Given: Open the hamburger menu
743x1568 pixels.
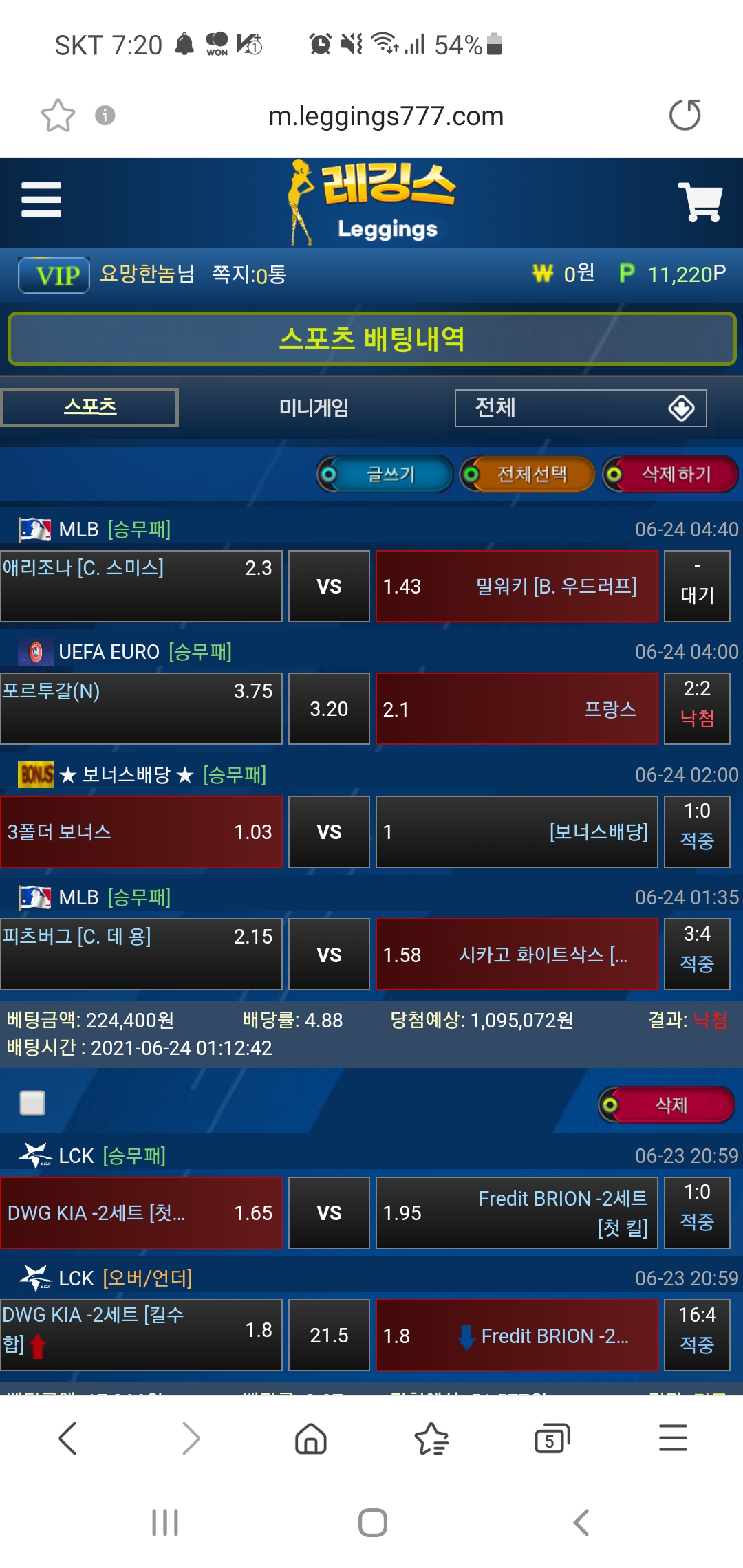Looking at the screenshot, I should tap(41, 200).
